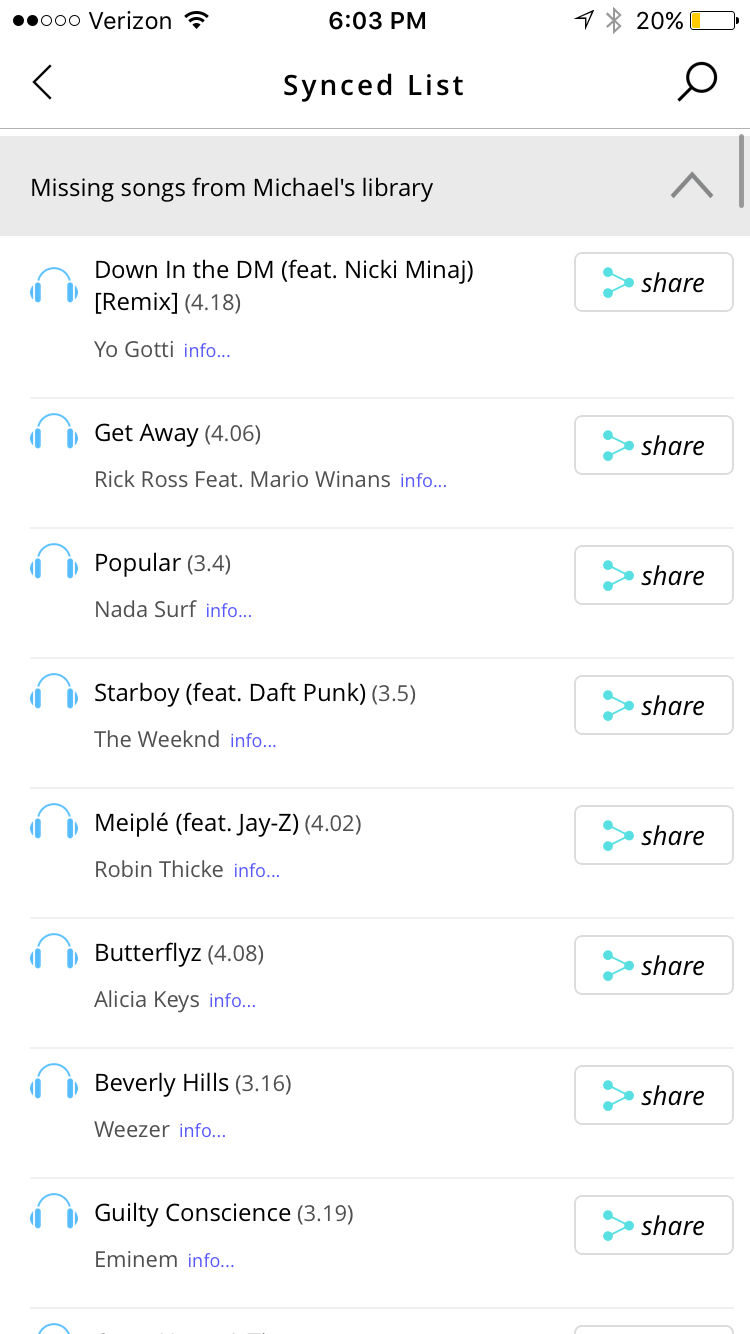Image resolution: width=750 pixels, height=1334 pixels.
Task: Open Weezer info link
Action: pos(202,1131)
